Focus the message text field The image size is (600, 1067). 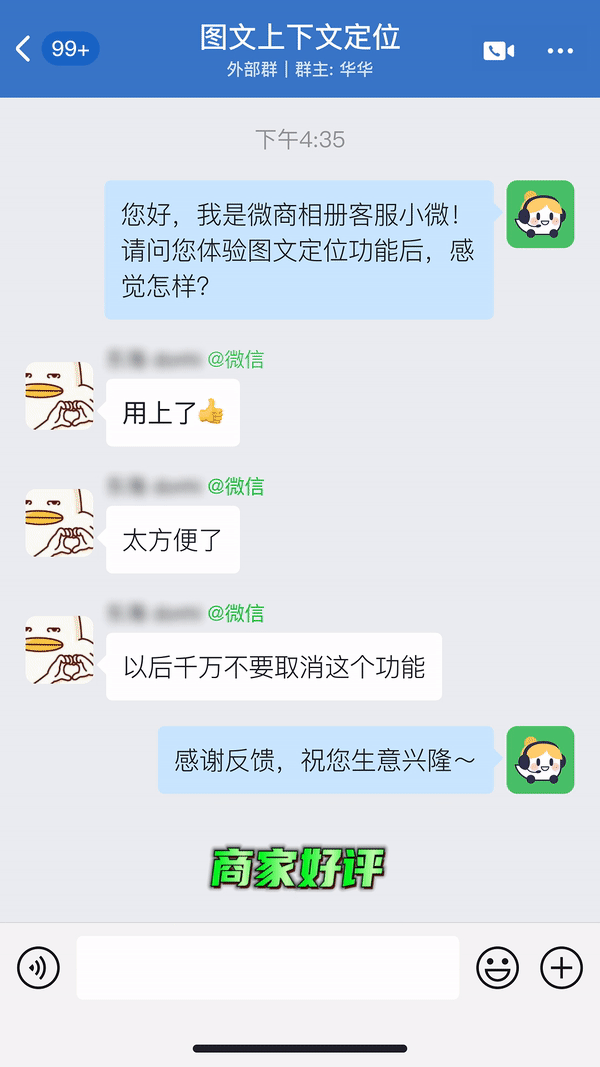267,967
